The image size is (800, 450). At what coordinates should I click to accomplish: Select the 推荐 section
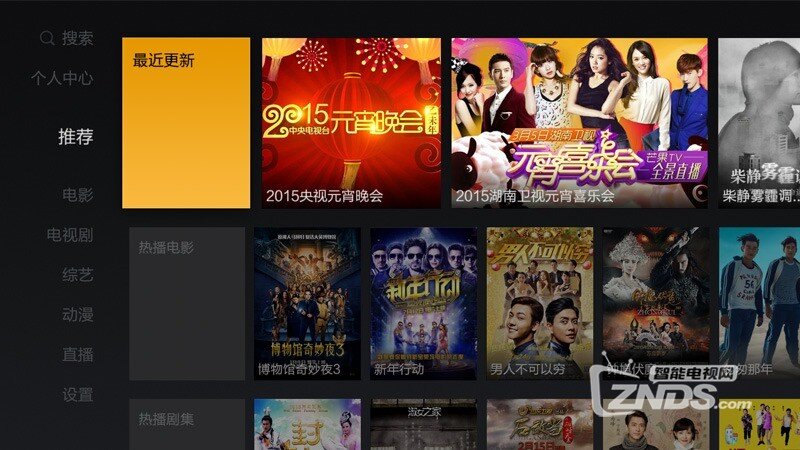point(75,137)
